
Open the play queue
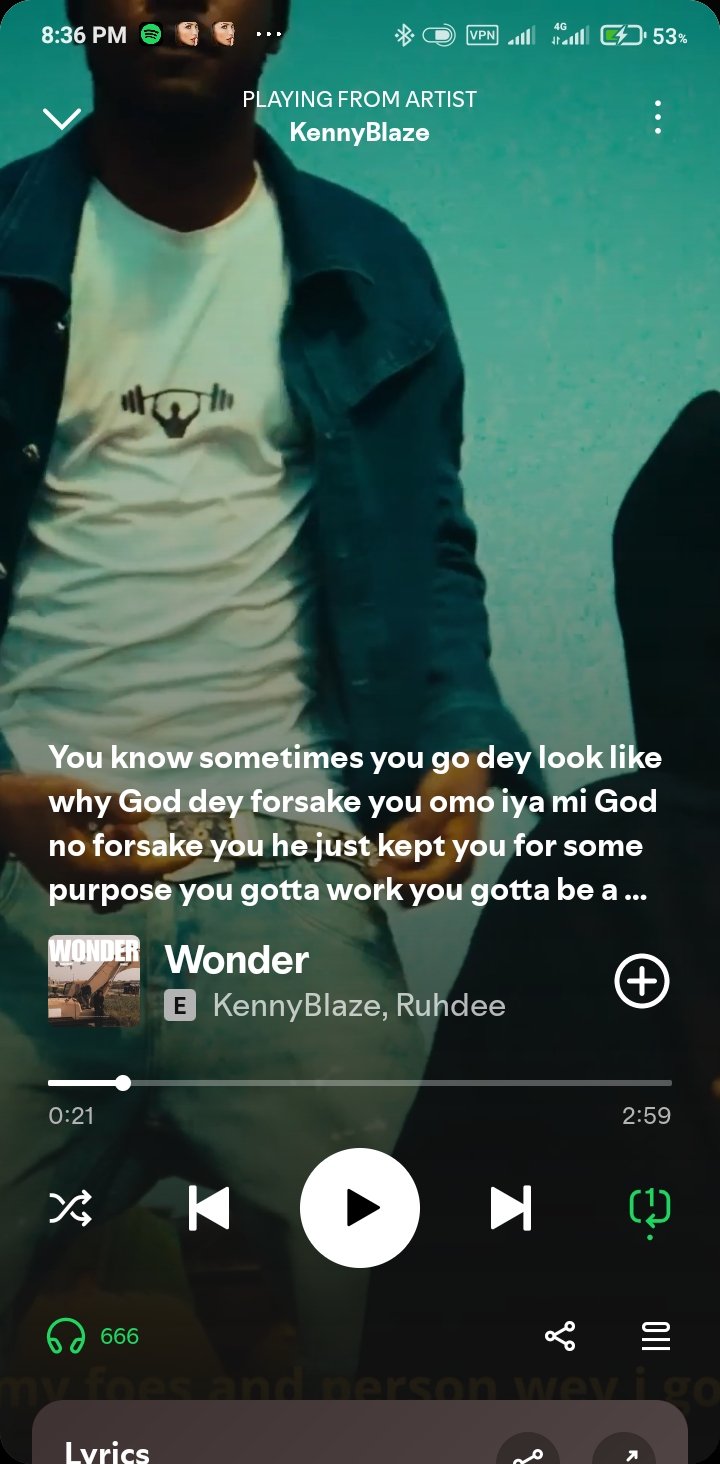655,1336
